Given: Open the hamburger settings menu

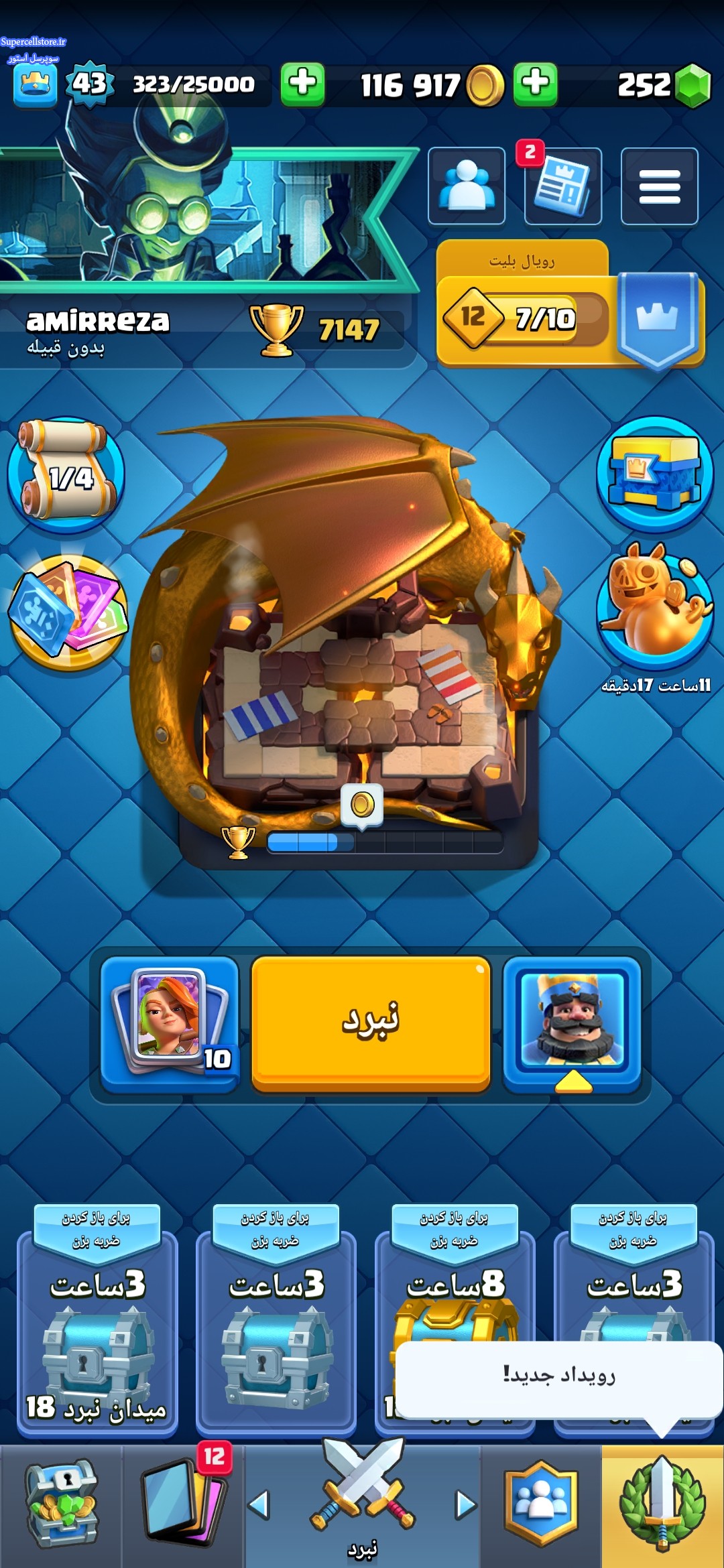Looking at the screenshot, I should [x=660, y=186].
